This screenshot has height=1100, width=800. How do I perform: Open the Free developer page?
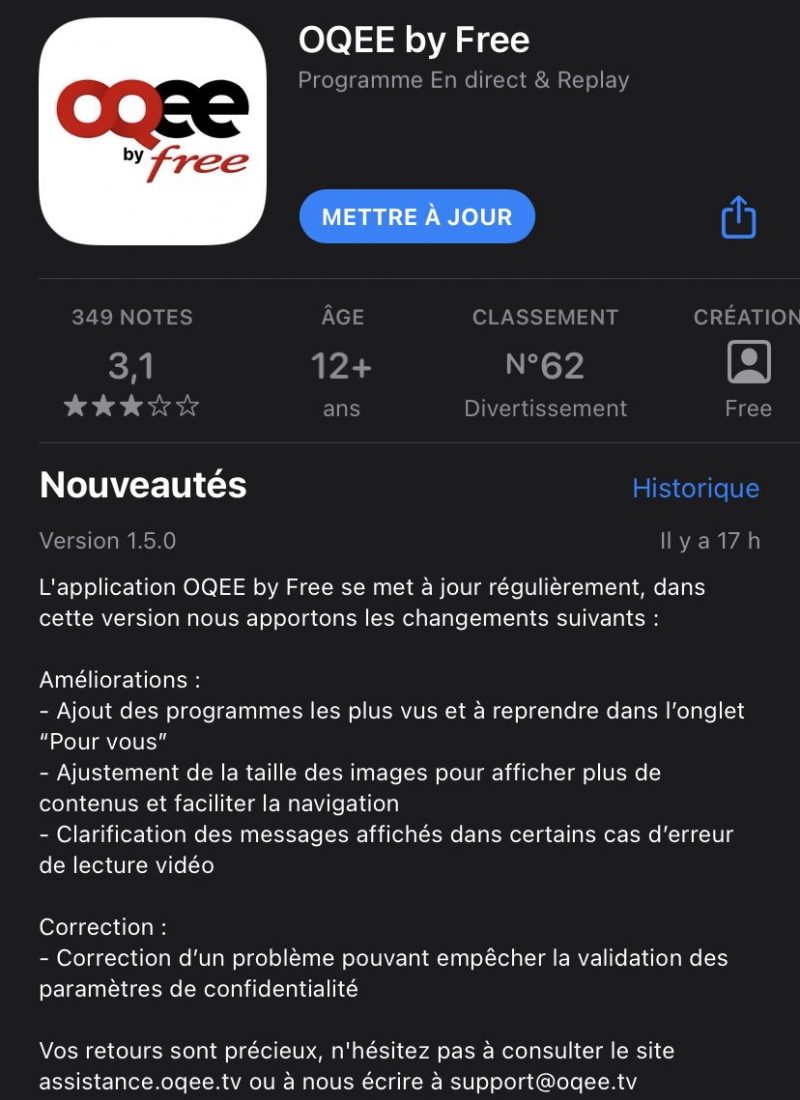[748, 365]
